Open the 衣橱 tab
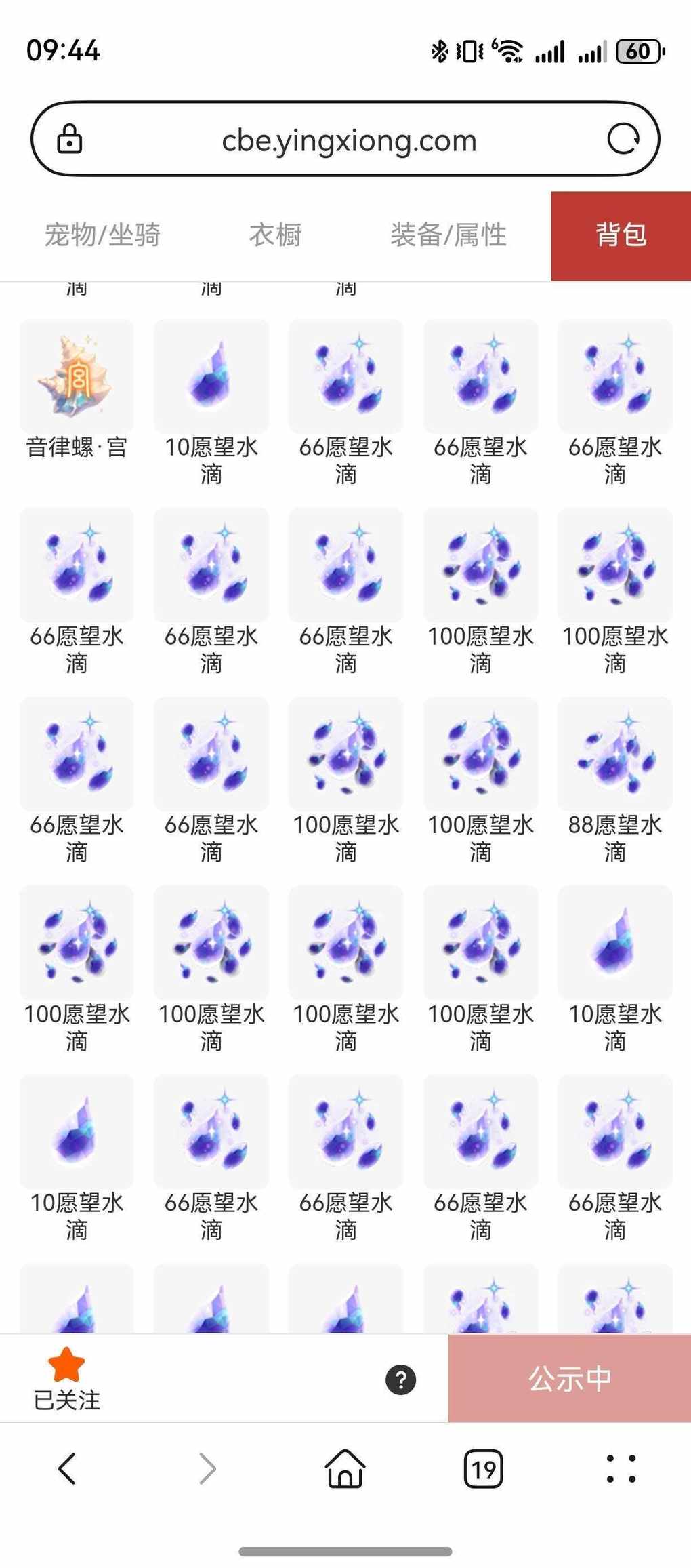The width and height of the screenshot is (691, 1568). pos(275,235)
